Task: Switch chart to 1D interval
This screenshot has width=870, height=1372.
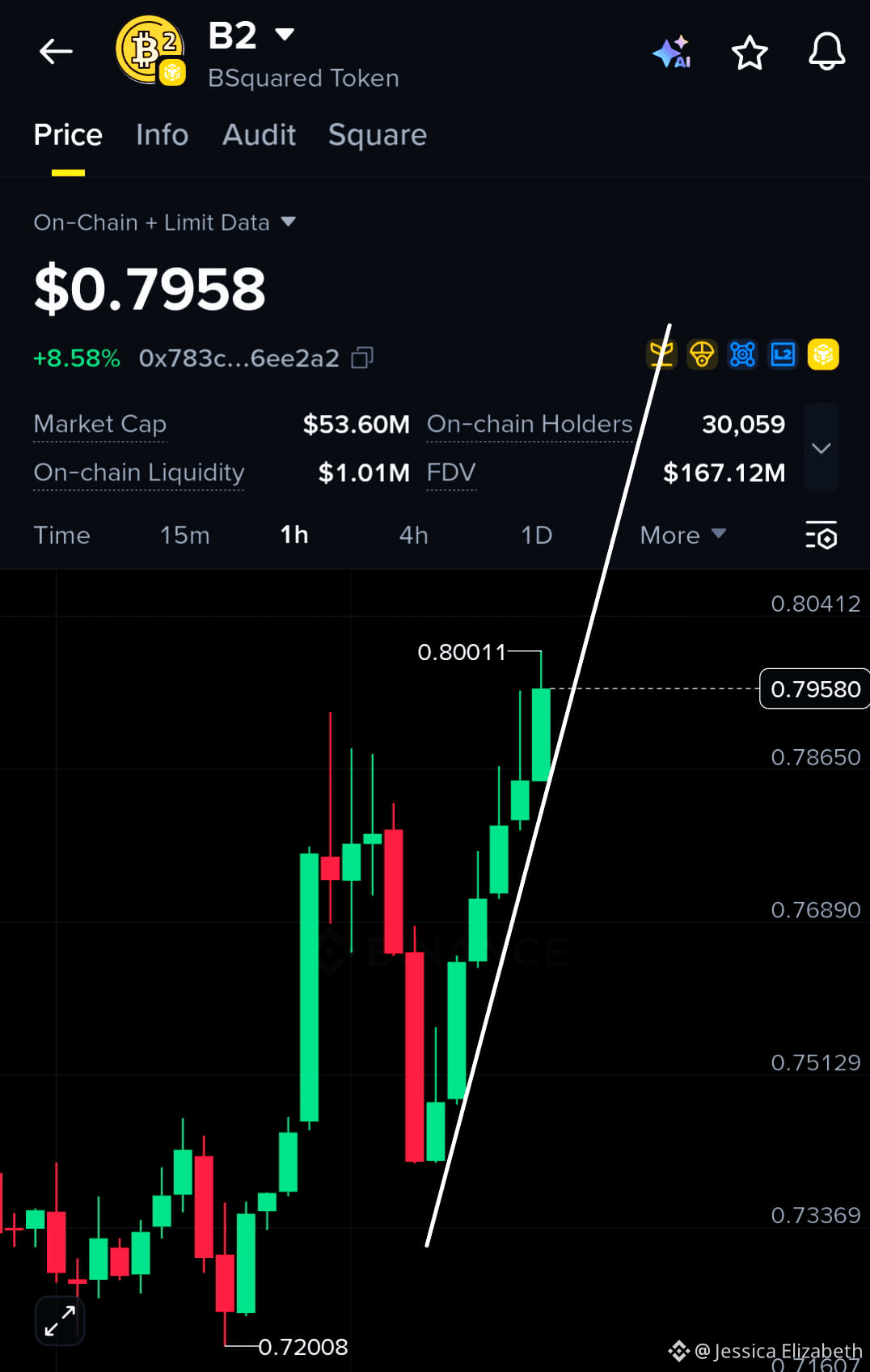Action: tap(535, 535)
